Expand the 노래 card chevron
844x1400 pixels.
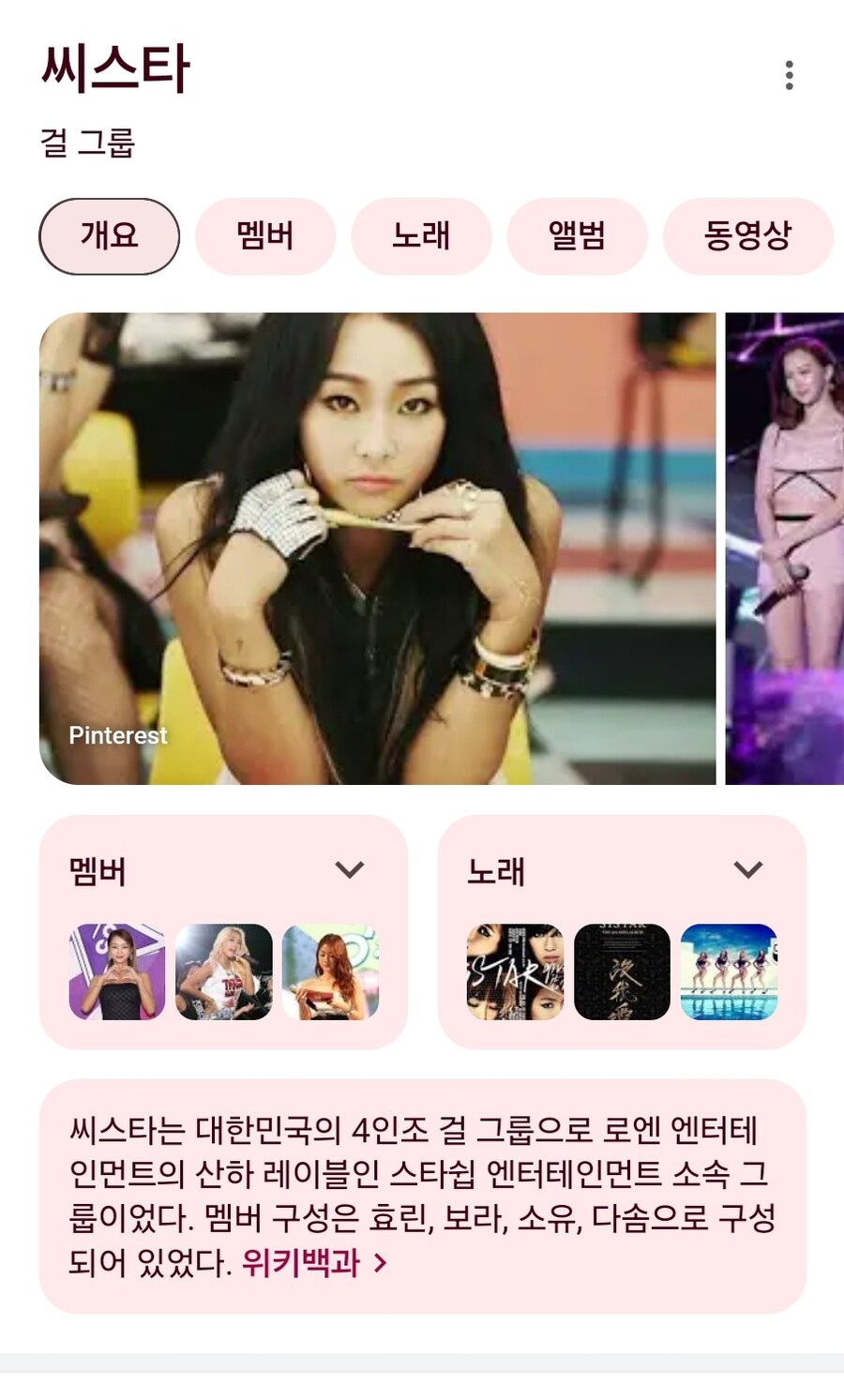point(747,870)
